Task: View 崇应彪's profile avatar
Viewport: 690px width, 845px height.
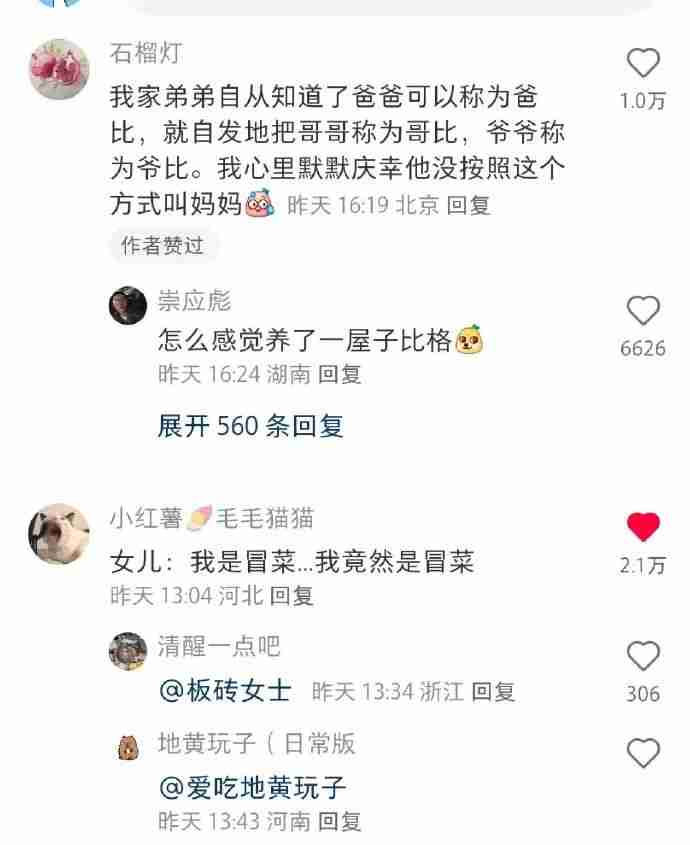Action: [x=128, y=305]
